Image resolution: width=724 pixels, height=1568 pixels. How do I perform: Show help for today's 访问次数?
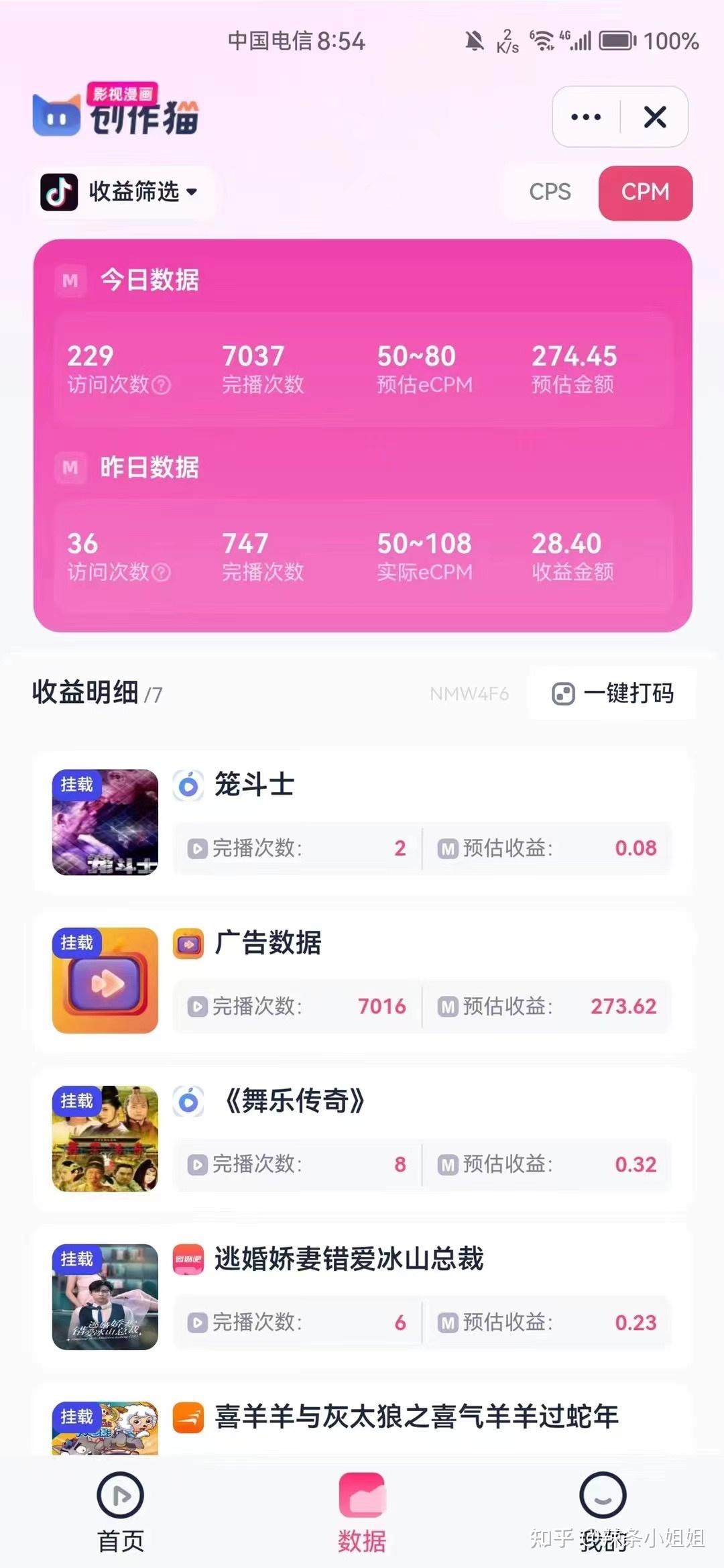(162, 385)
